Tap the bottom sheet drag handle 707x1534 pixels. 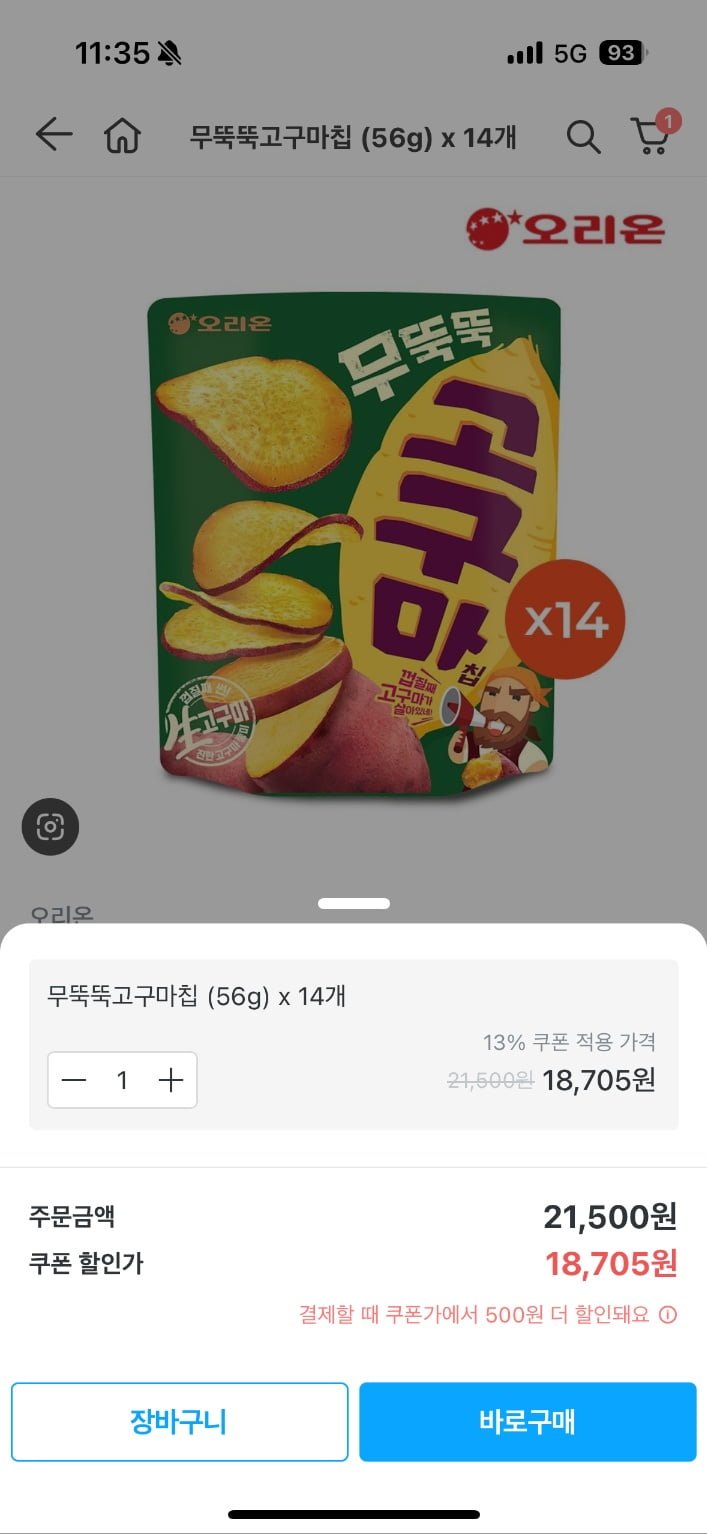pos(354,904)
